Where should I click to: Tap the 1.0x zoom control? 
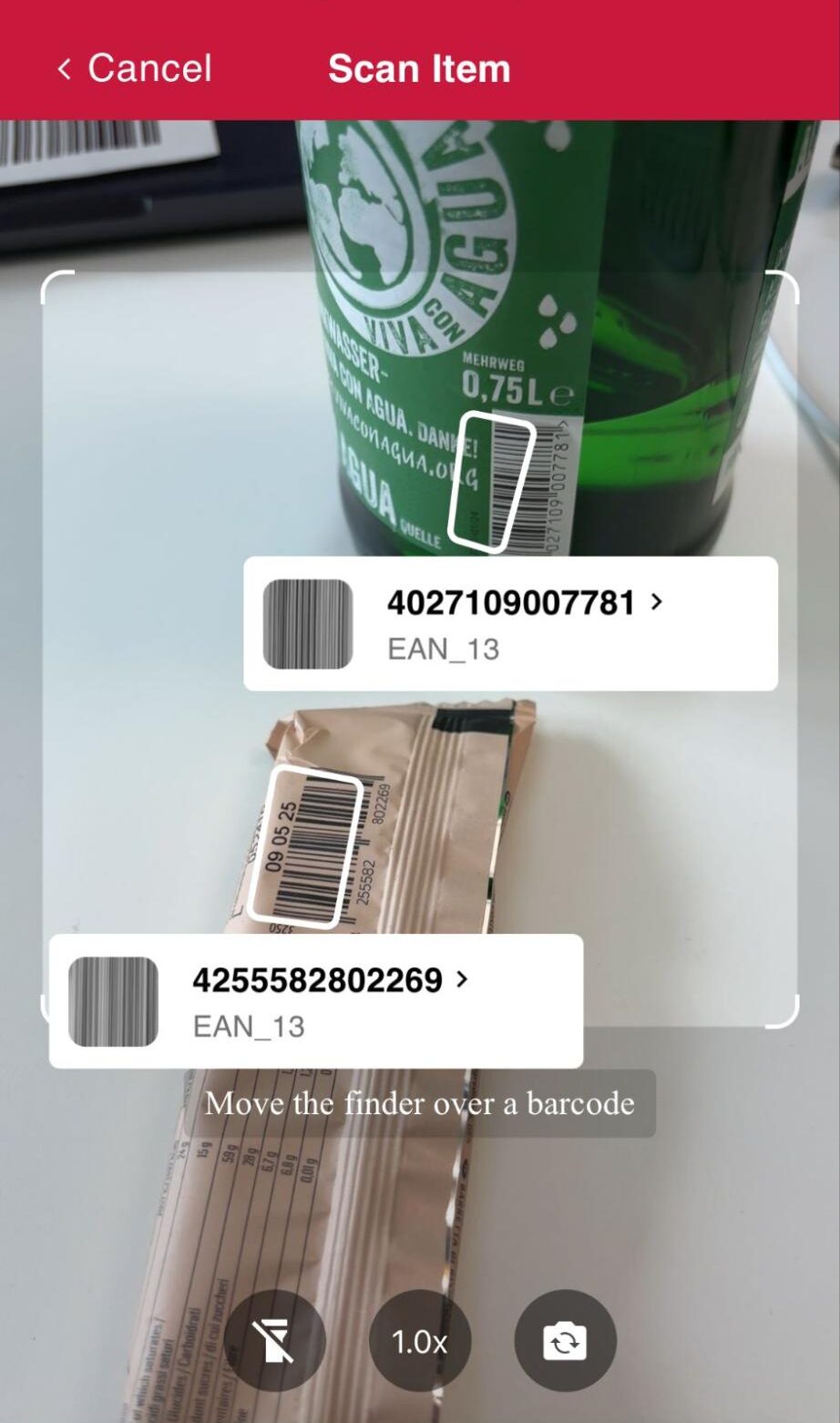point(419,1342)
